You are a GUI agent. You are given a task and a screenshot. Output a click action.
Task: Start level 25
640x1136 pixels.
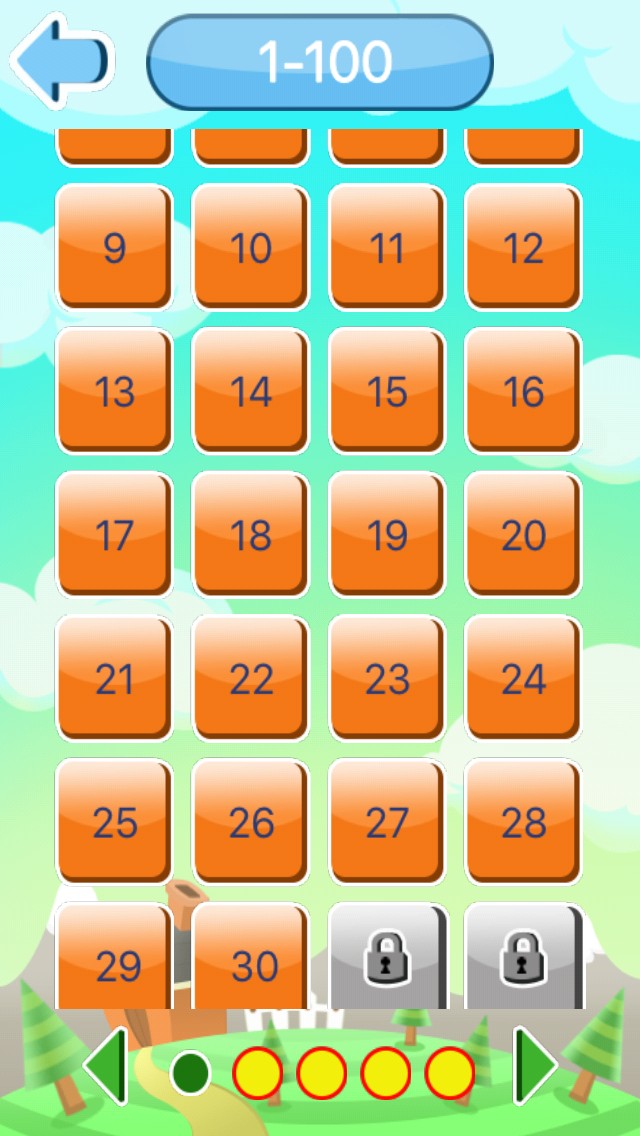(114, 822)
